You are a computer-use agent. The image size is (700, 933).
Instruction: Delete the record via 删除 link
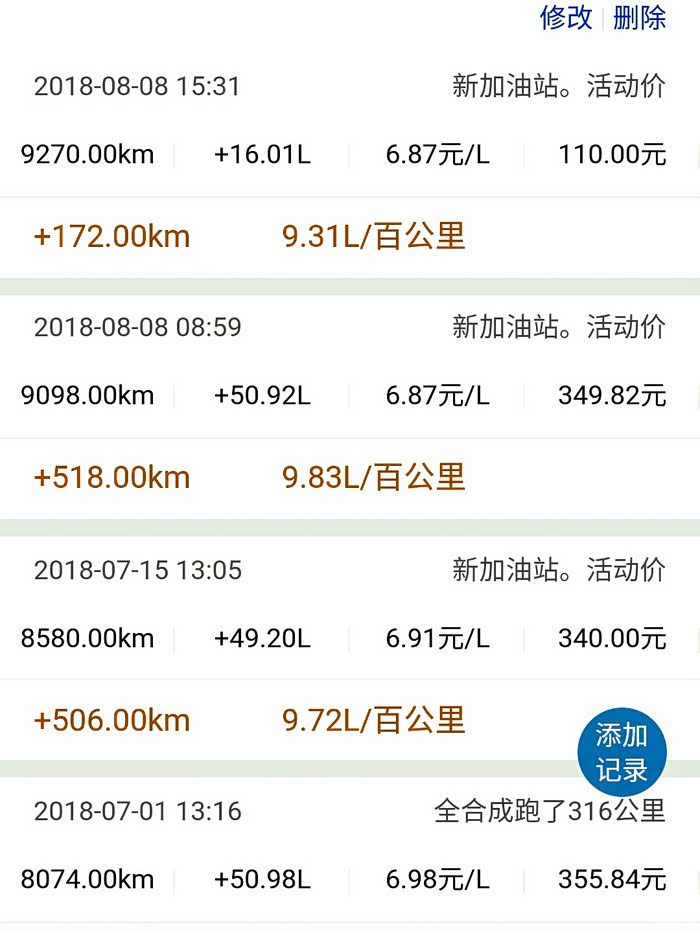click(x=639, y=17)
